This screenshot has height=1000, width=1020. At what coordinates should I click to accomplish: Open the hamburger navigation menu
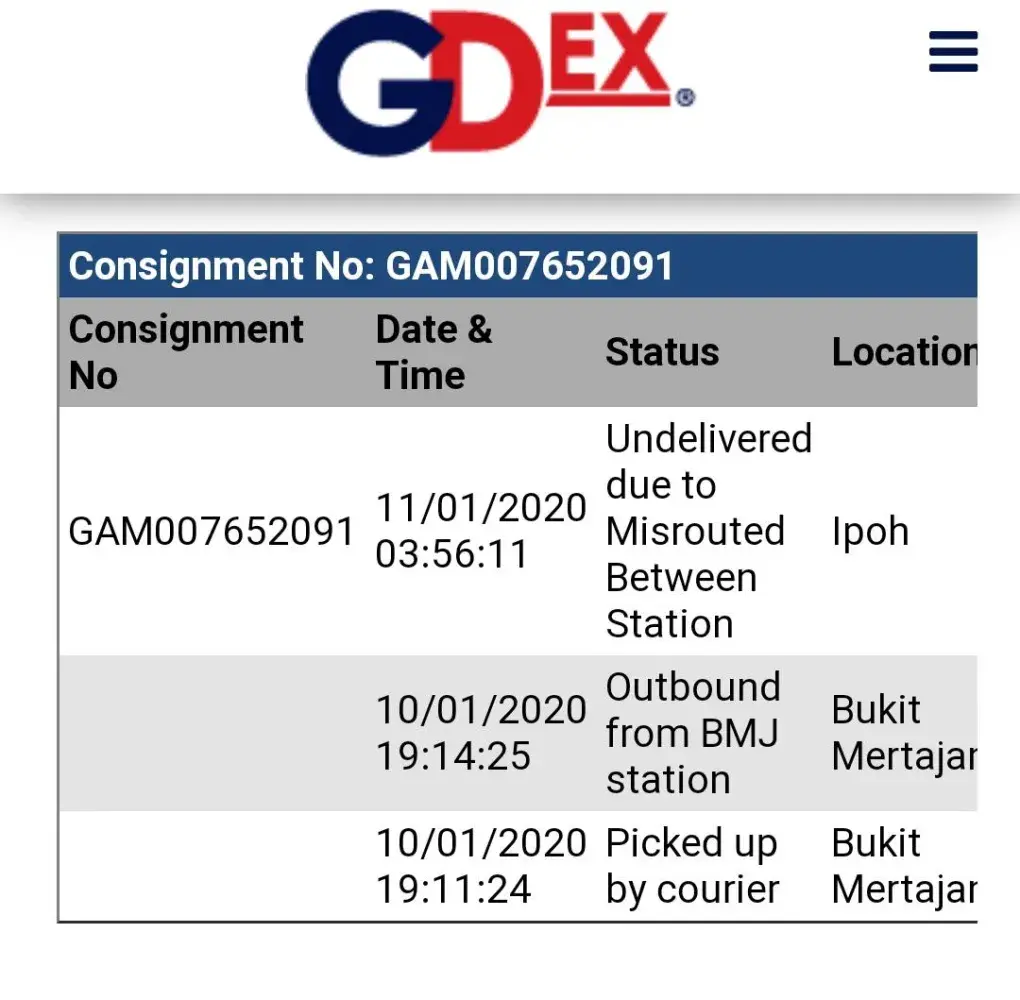coord(952,51)
